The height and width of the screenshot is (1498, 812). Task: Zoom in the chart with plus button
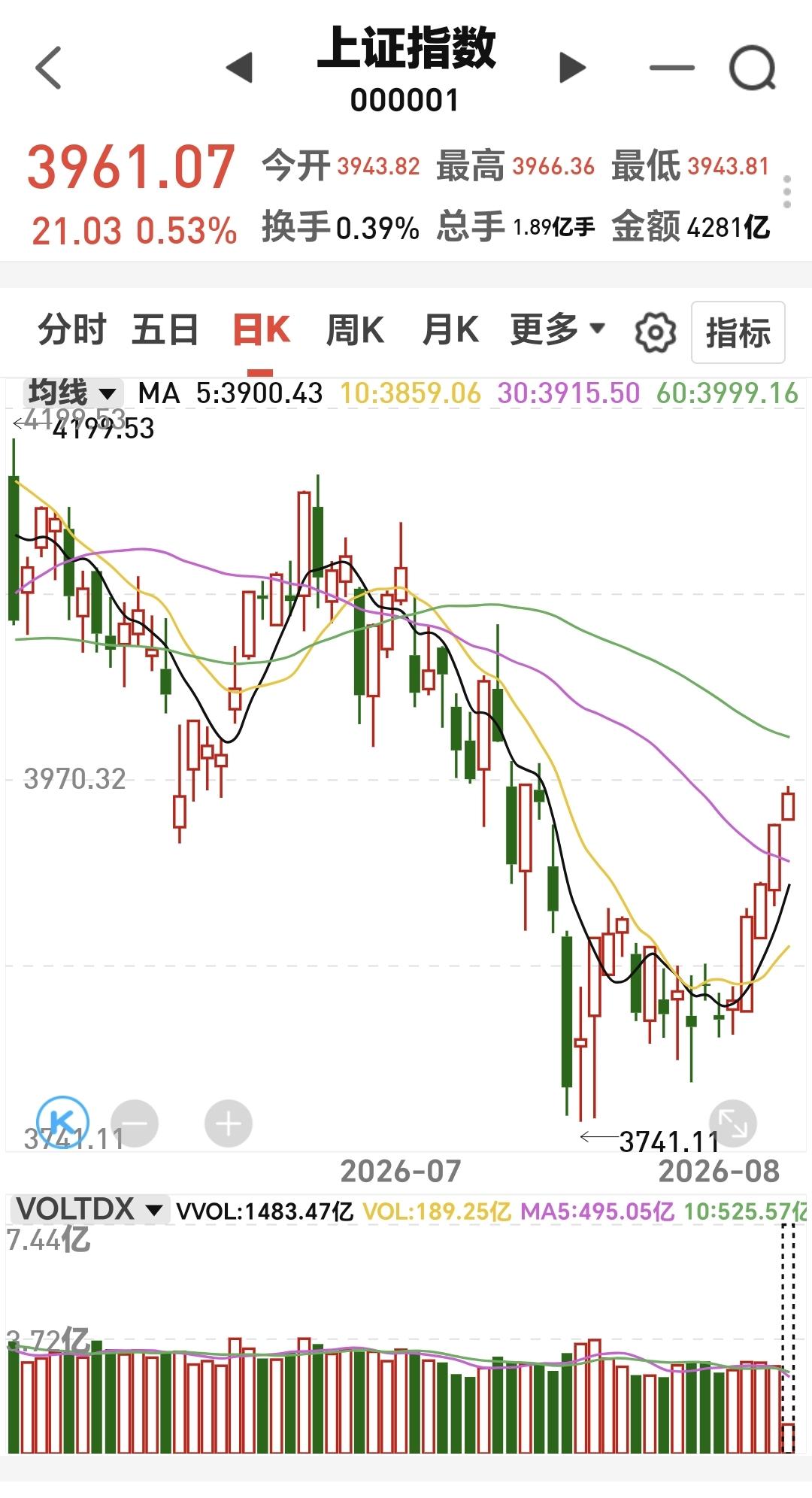click(229, 1124)
